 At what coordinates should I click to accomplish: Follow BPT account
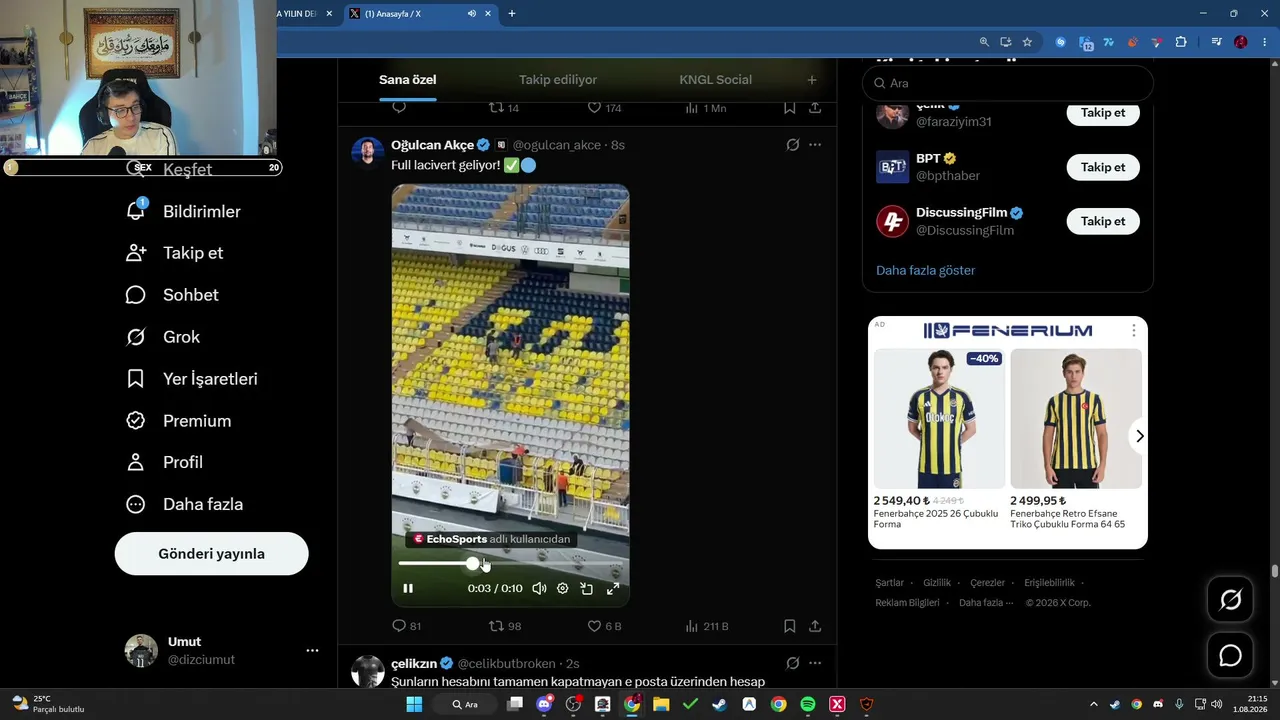coord(1103,167)
